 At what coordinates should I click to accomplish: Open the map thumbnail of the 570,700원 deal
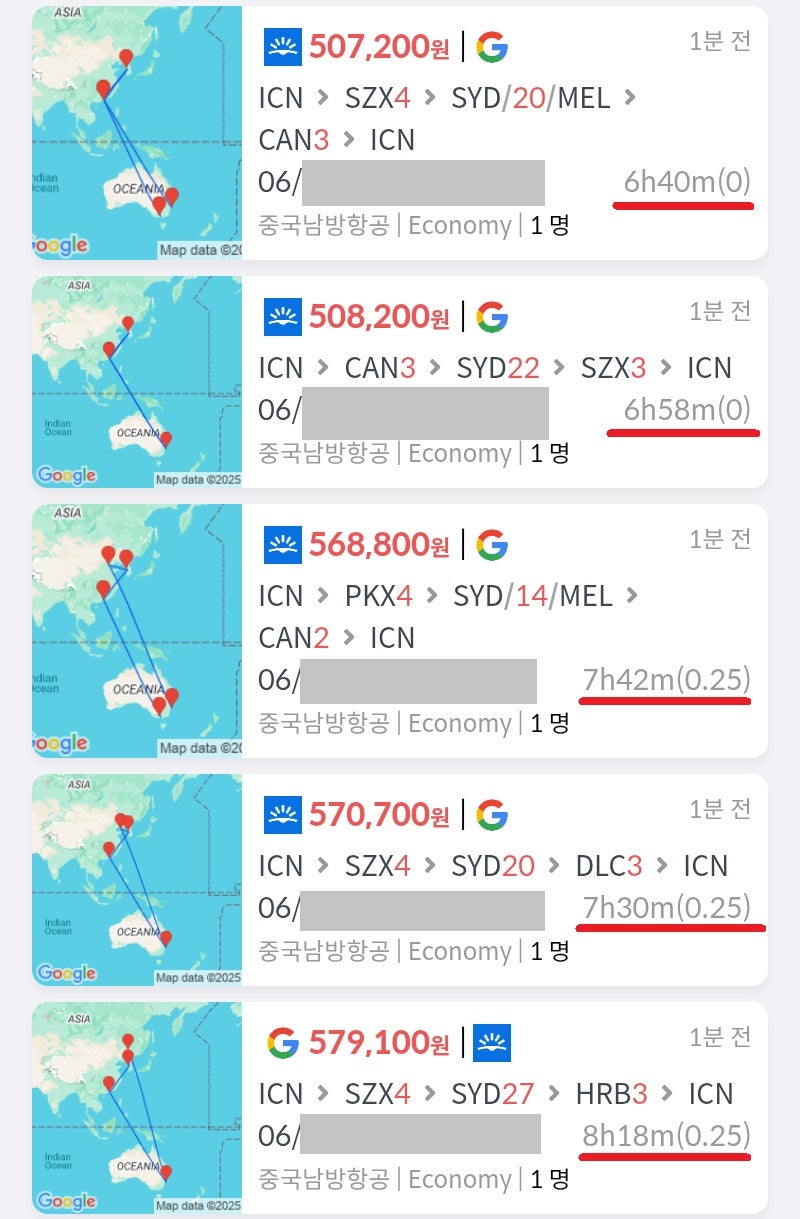click(138, 878)
